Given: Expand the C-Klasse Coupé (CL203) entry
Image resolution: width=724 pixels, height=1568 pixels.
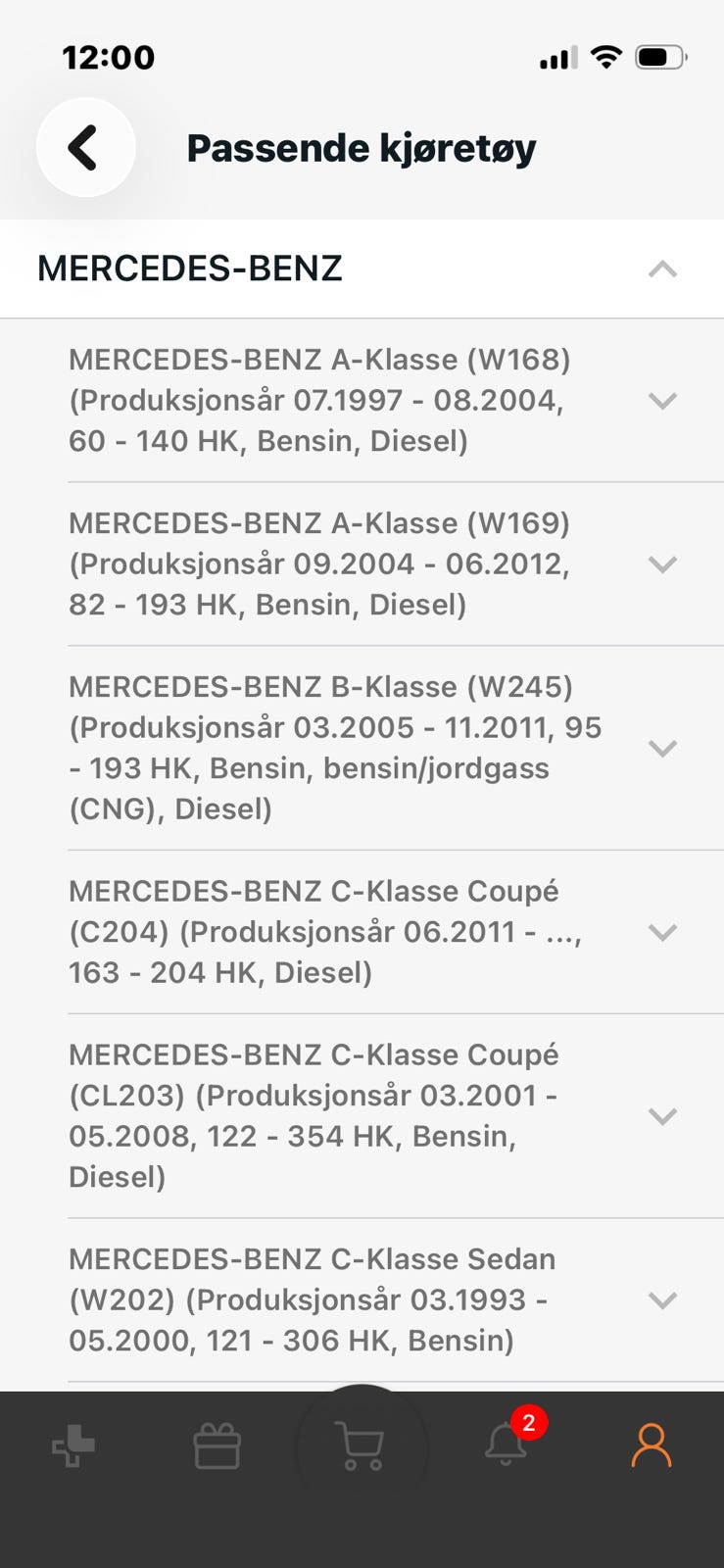Looking at the screenshot, I should [x=663, y=1115].
